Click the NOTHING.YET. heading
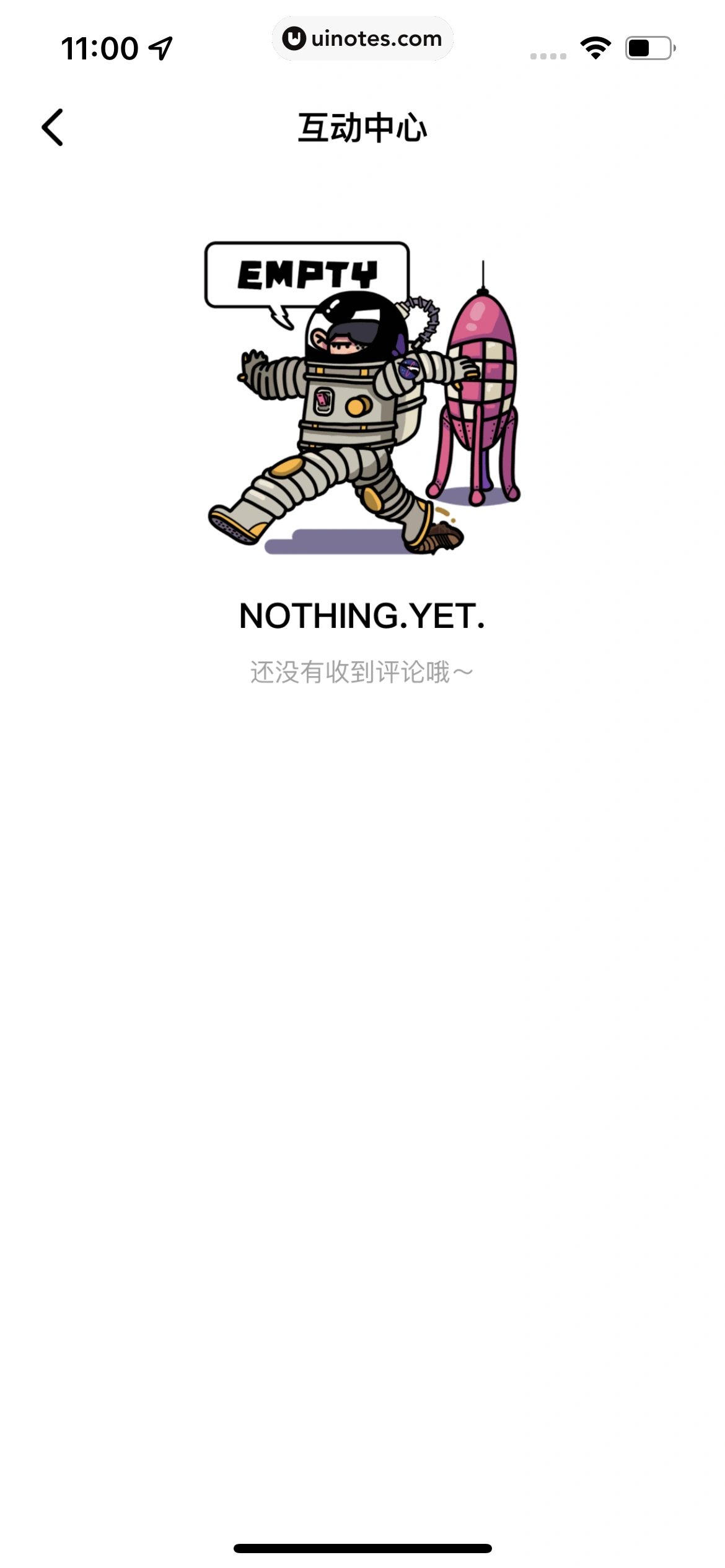Viewport: 725px width, 1568px height. pos(362,616)
